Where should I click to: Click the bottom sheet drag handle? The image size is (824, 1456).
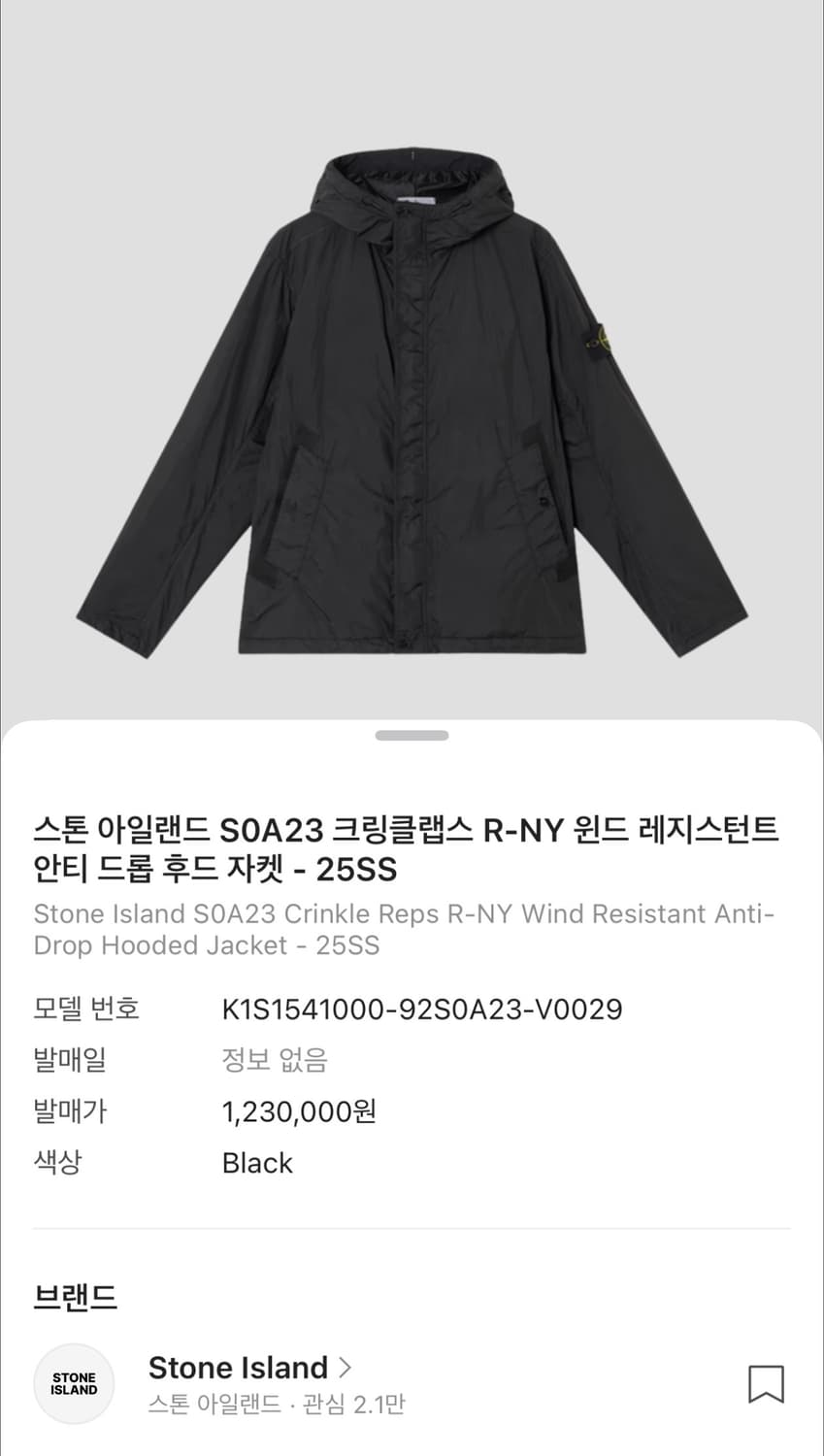coord(412,736)
